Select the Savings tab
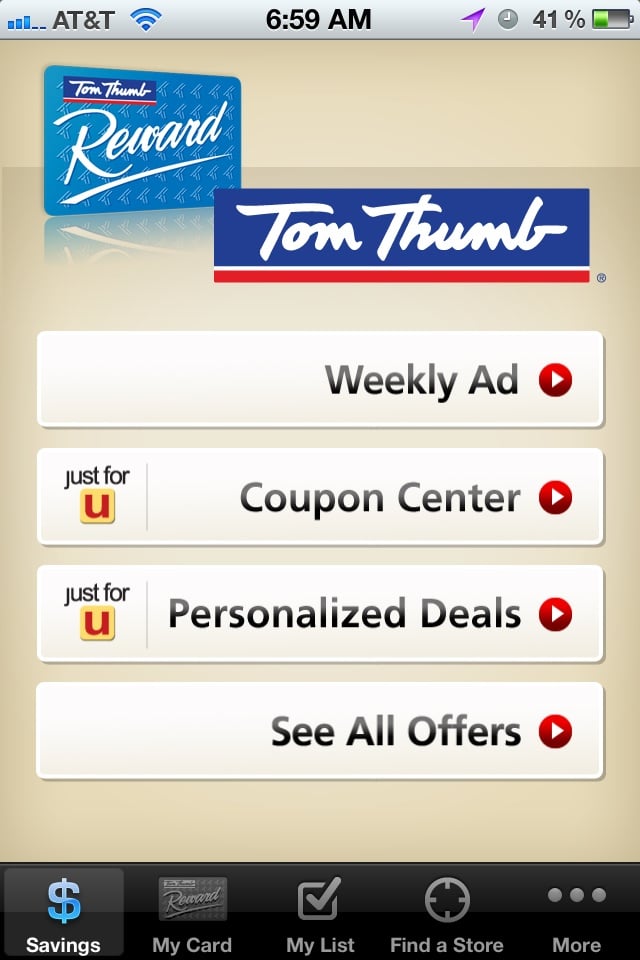 point(63,912)
